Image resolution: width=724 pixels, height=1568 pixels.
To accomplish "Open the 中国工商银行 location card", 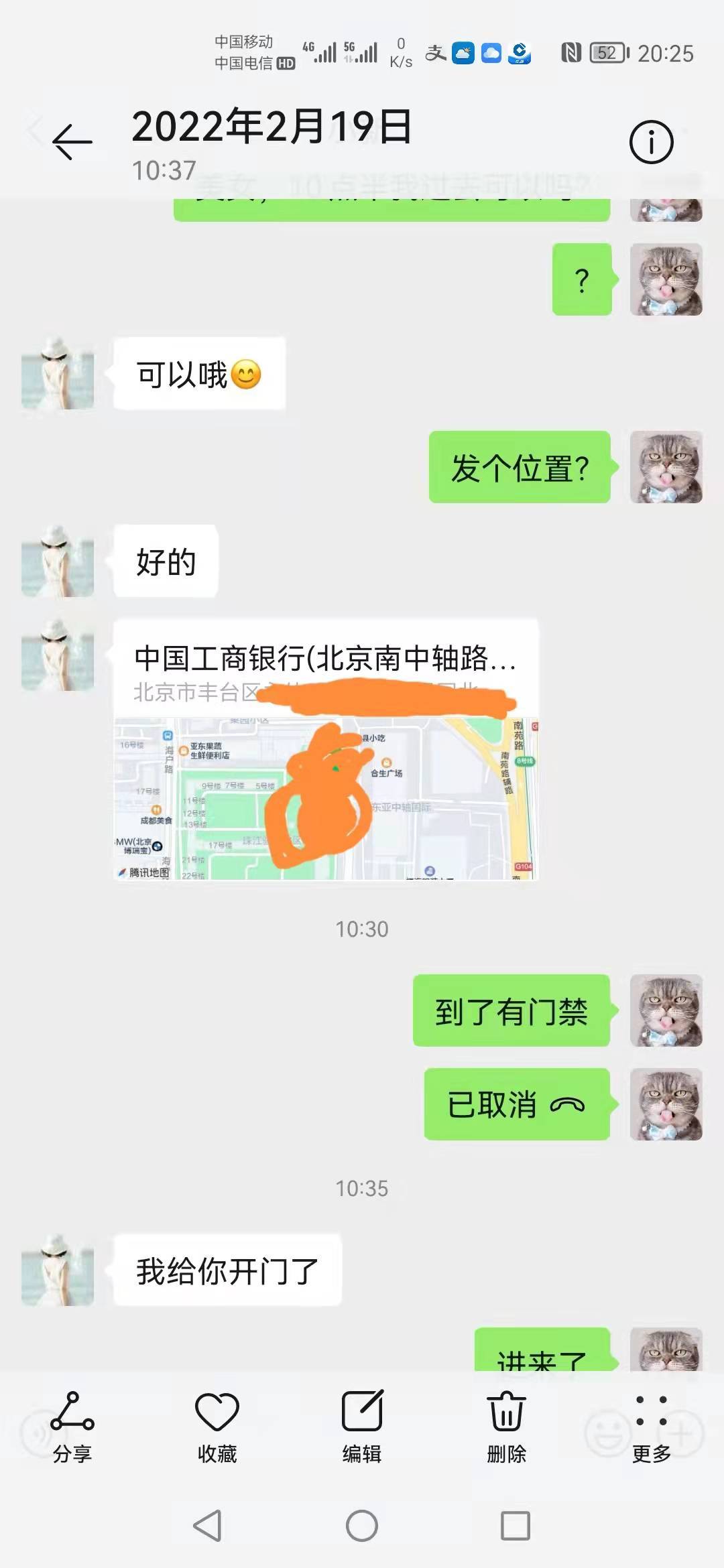I will point(325,660).
